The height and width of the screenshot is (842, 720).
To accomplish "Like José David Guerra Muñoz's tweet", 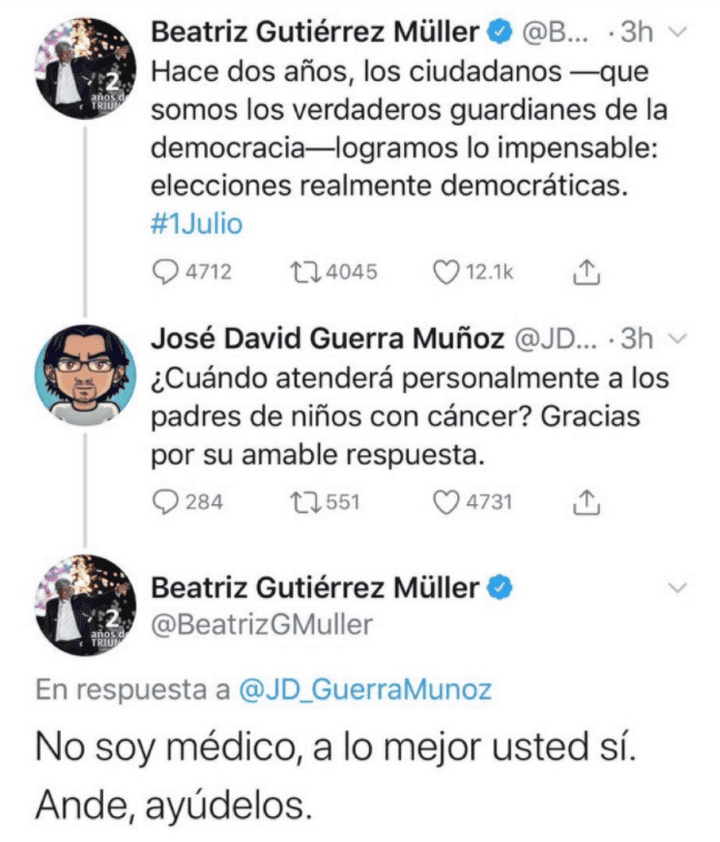I will pyautogui.click(x=446, y=502).
